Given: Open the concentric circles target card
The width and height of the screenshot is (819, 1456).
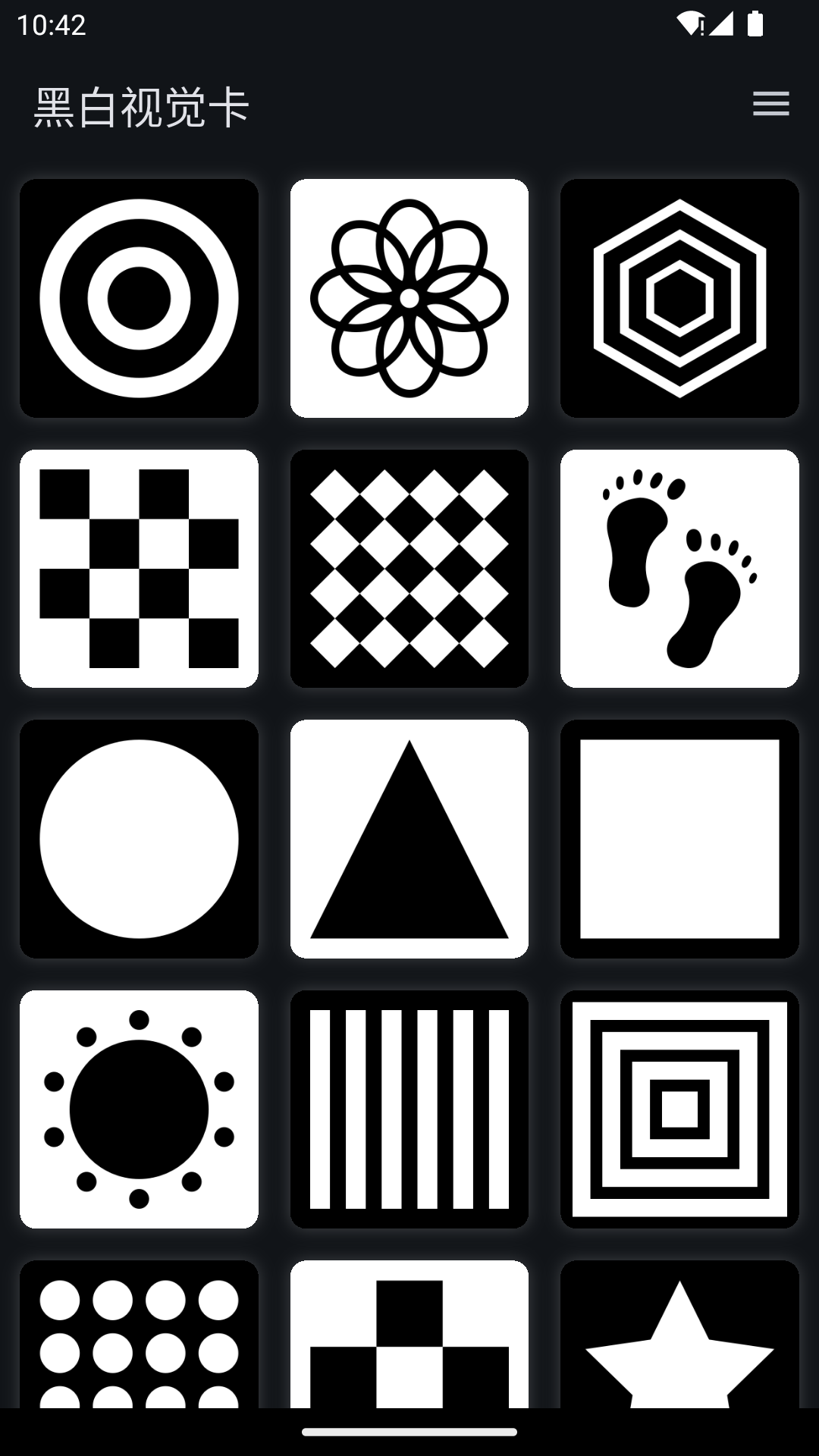Looking at the screenshot, I should [x=139, y=298].
